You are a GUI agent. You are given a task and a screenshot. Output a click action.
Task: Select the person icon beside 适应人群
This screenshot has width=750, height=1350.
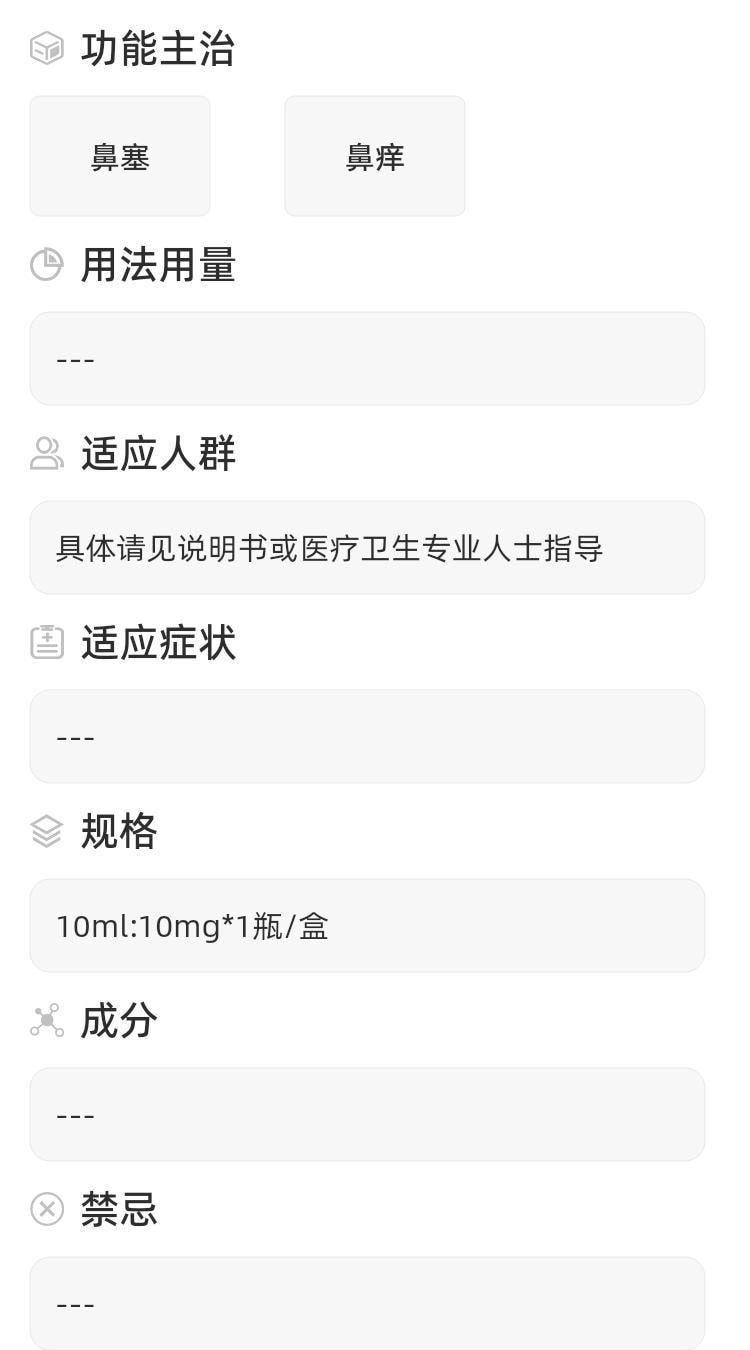pyautogui.click(x=44, y=454)
